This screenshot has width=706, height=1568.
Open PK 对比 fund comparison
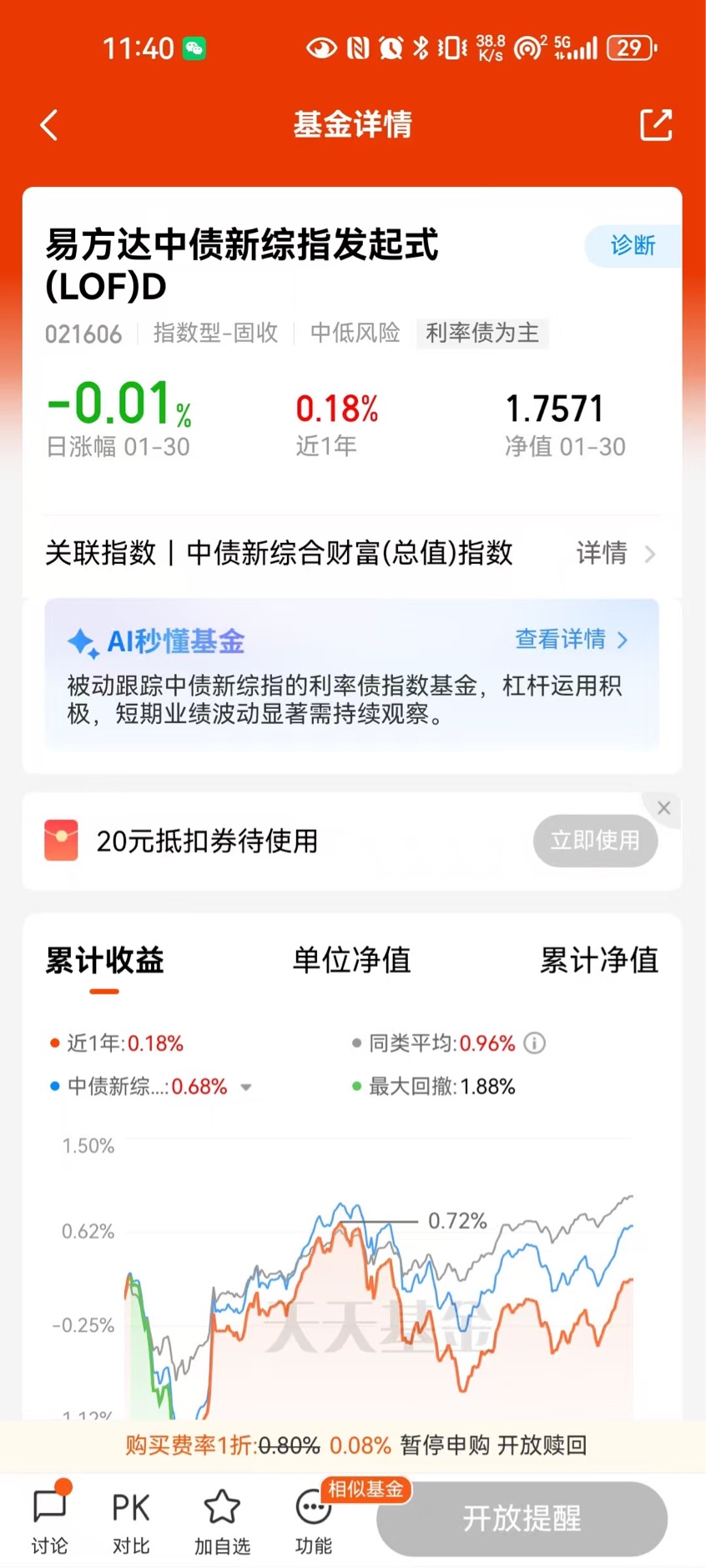click(131, 1520)
